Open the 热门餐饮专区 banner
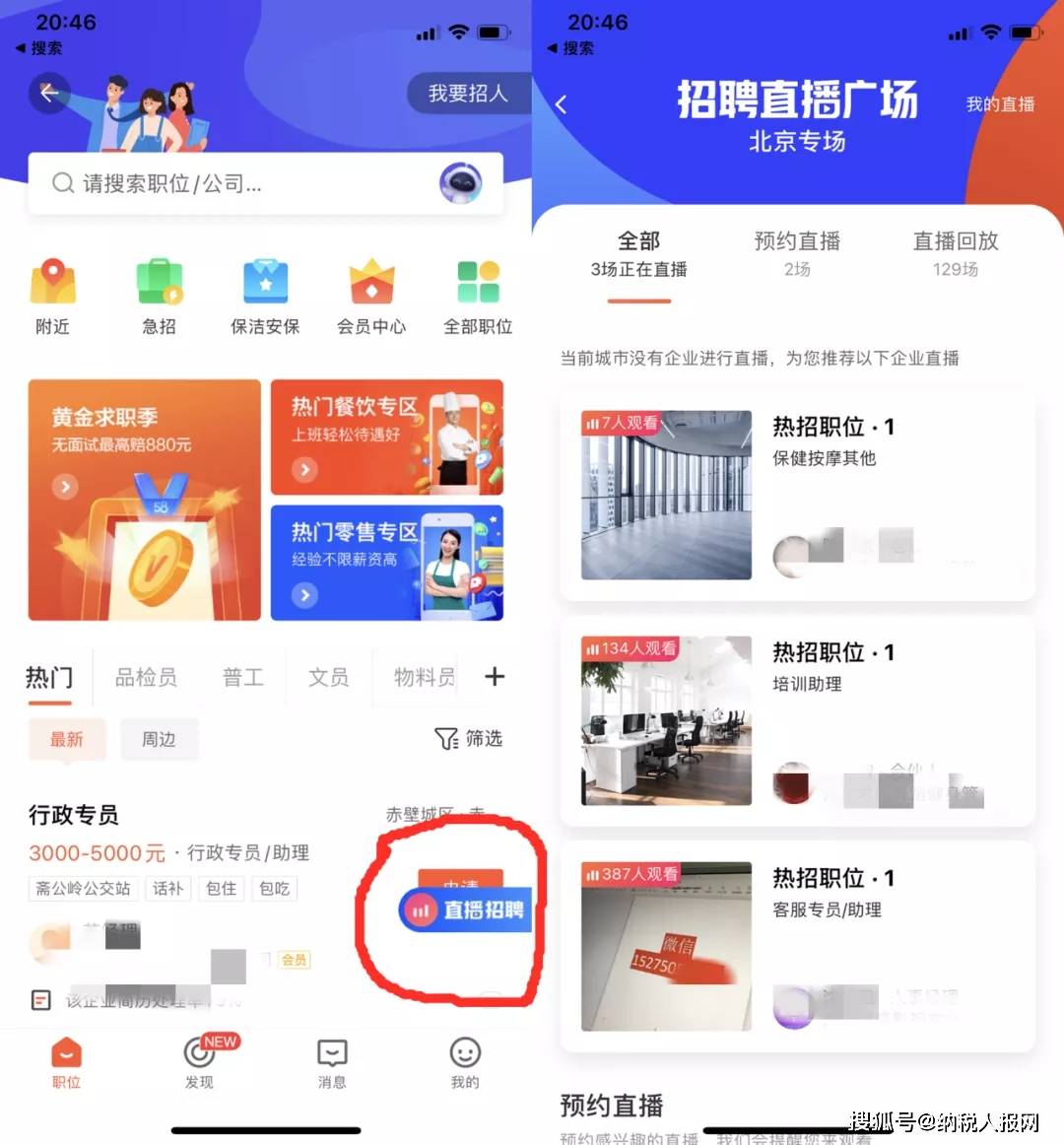This screenshot has width=1064, height=1145. (387, 437)
